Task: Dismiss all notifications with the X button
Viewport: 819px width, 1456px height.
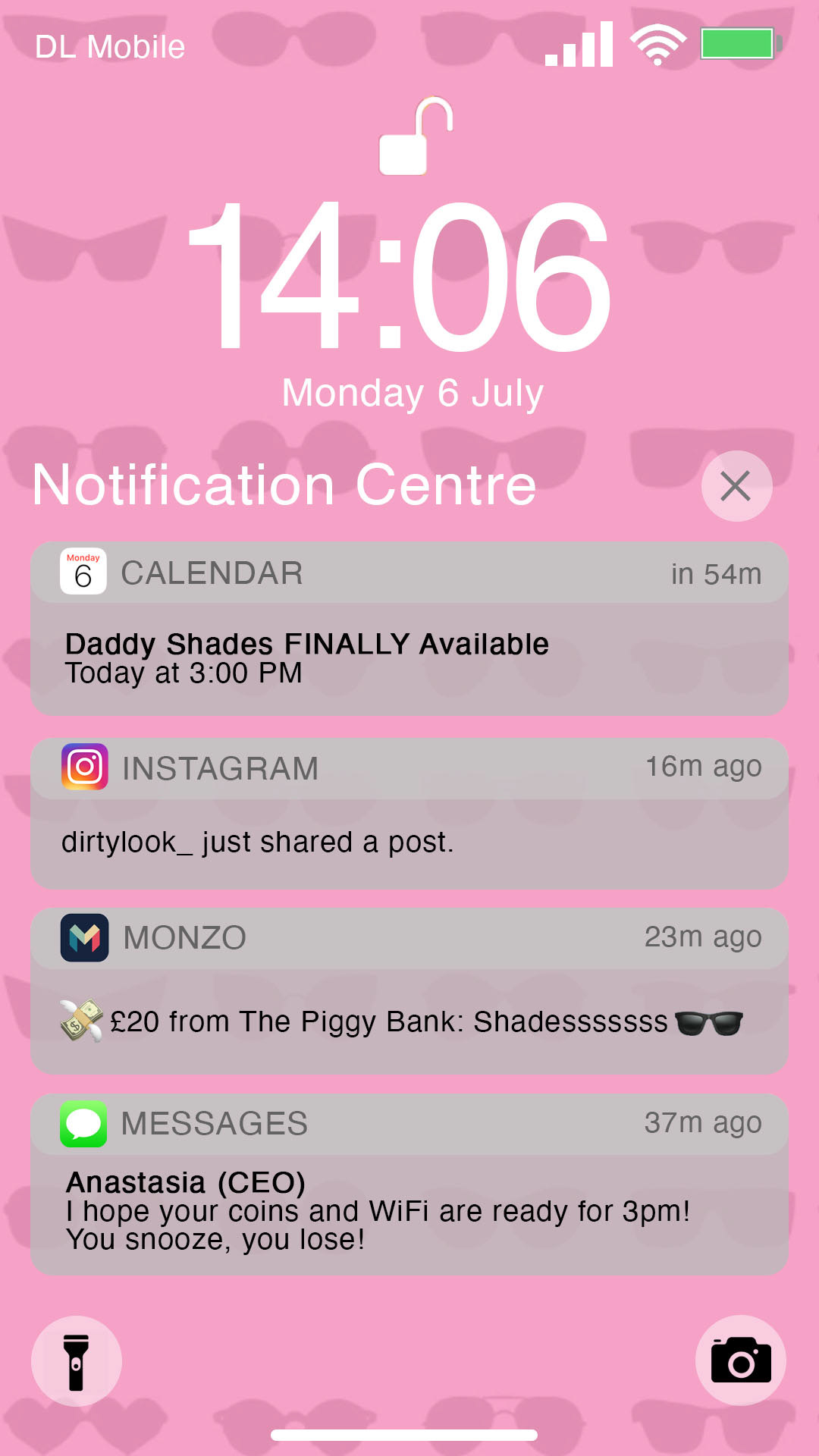Action: (735, 485)
